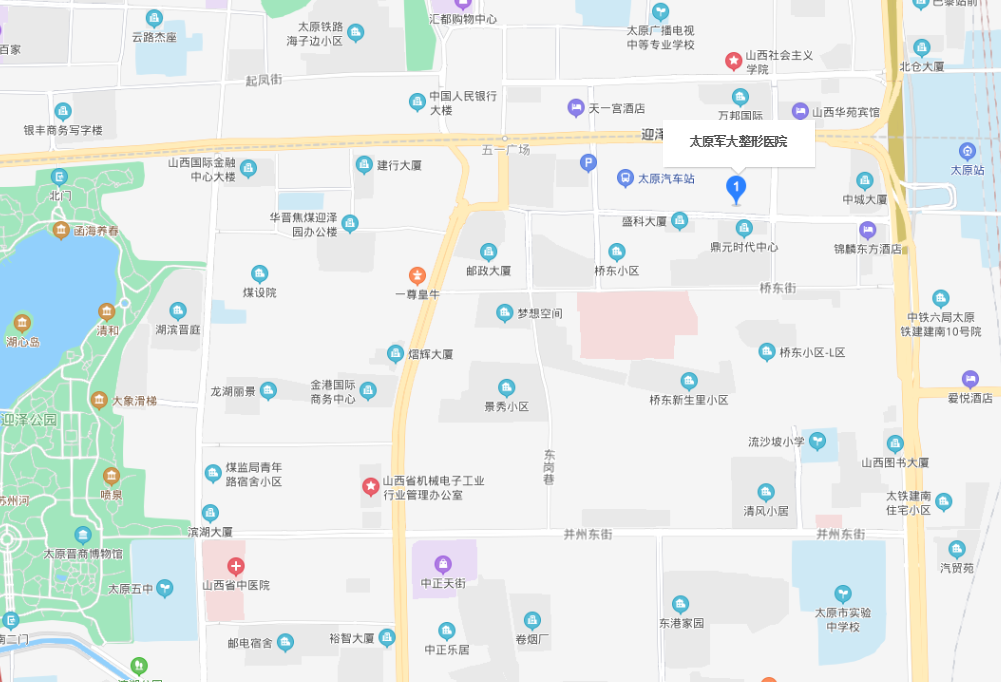The height and width of the screenshot is (682, 1001).
Task: Select the 太原汽车站 bus station POI
Action: [625, 178]
